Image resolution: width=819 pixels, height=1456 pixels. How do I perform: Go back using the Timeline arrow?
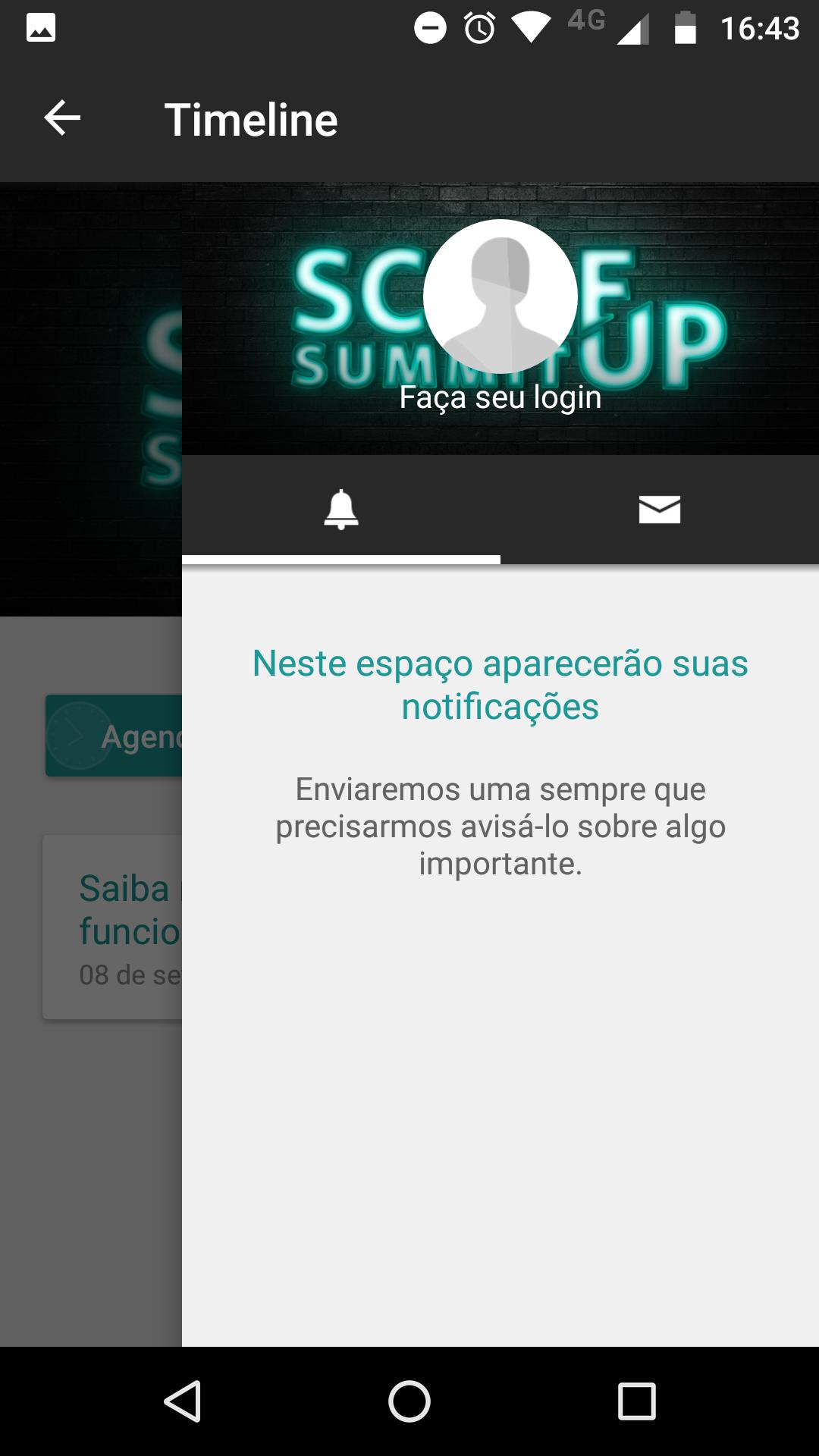62,119
